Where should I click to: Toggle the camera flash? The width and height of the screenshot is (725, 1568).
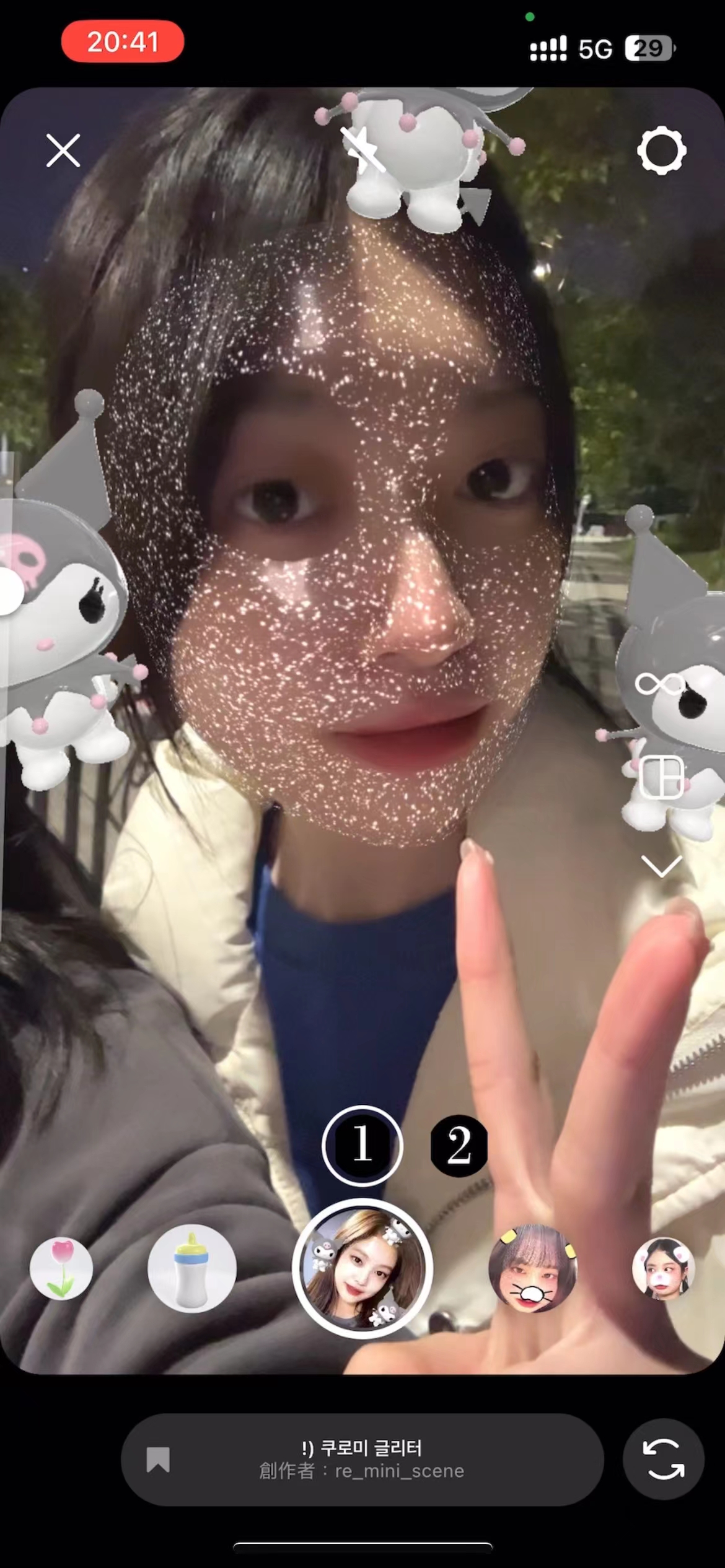coord(363,150)
